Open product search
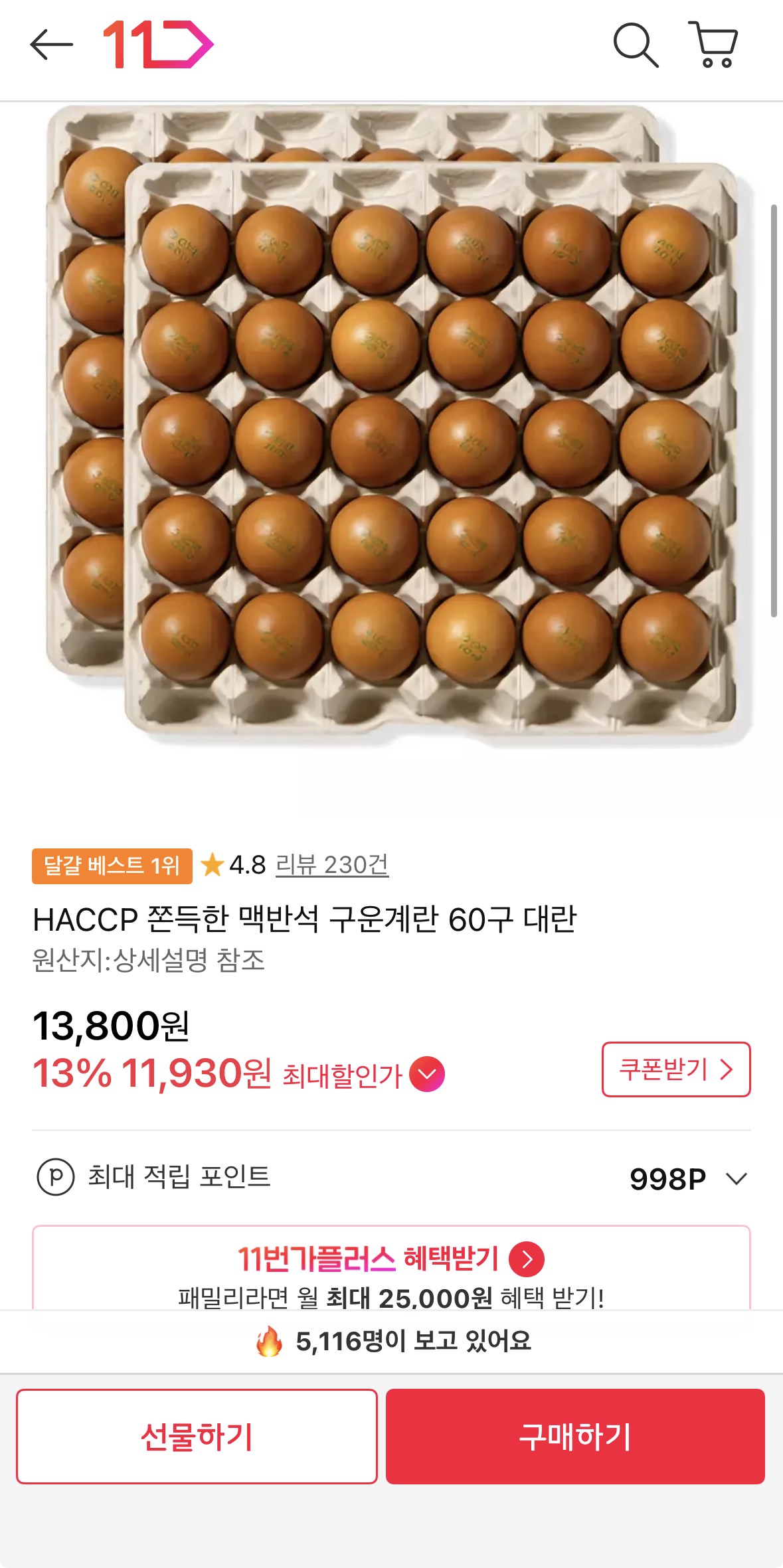 coord(636,45)
